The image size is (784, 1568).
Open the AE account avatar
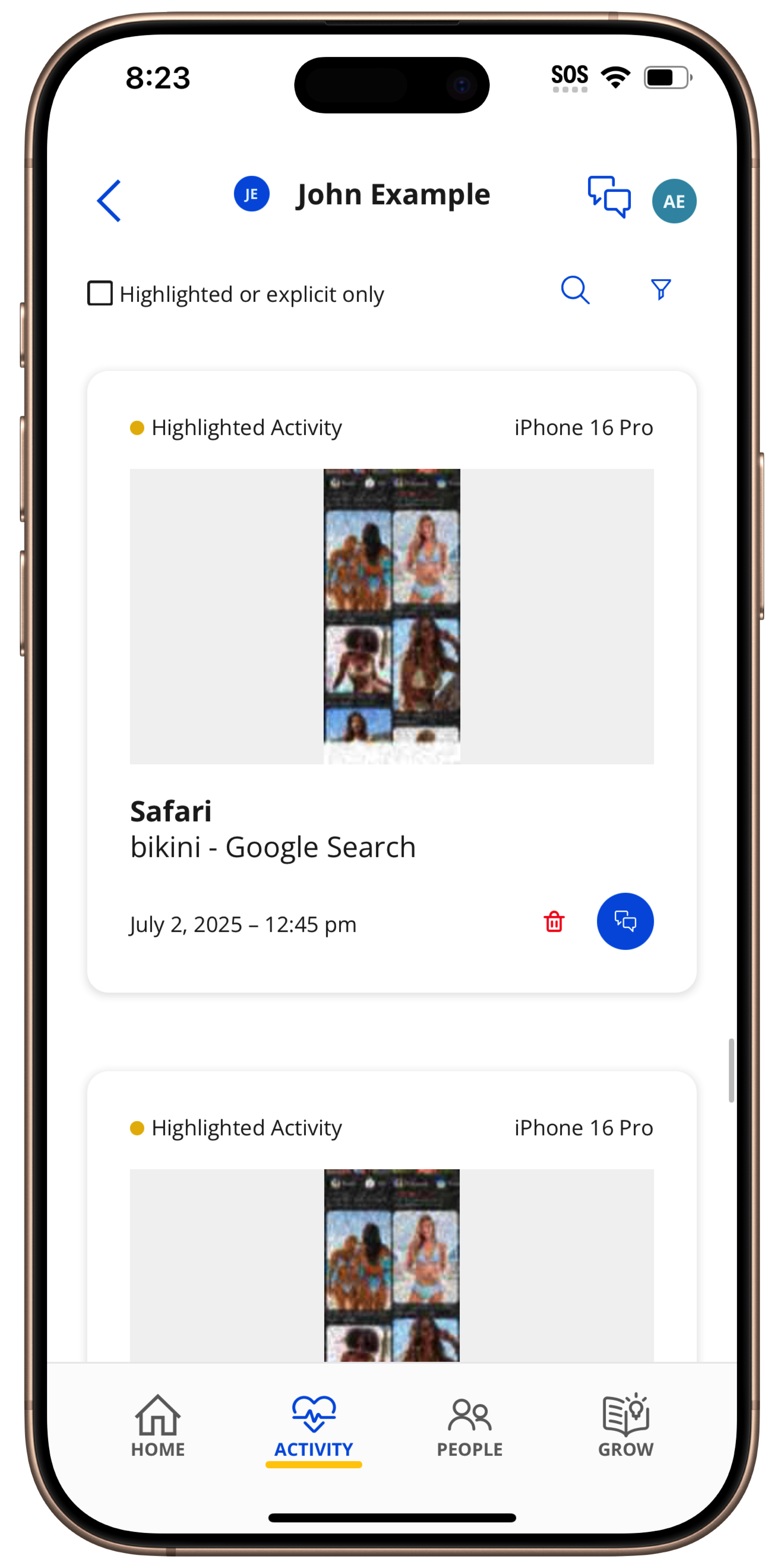[x=674, y=201]
